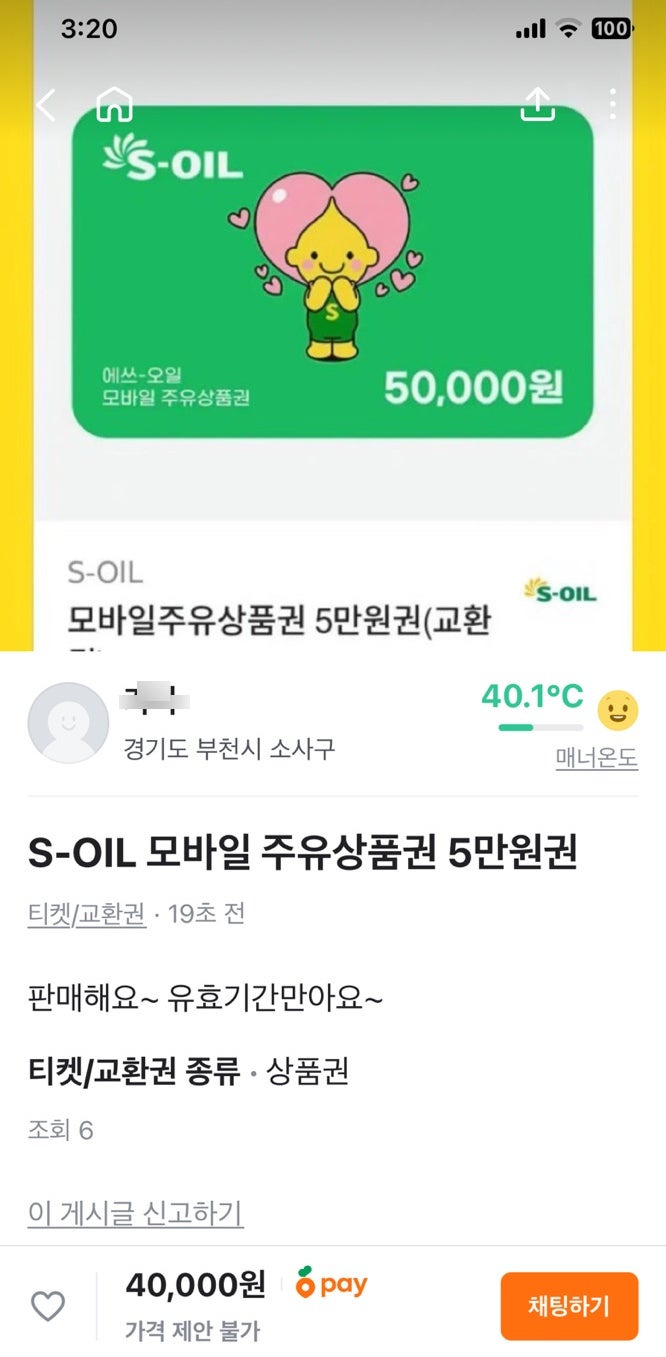
Task: Start chat with 채팅하기 button
Action: 569,1306
